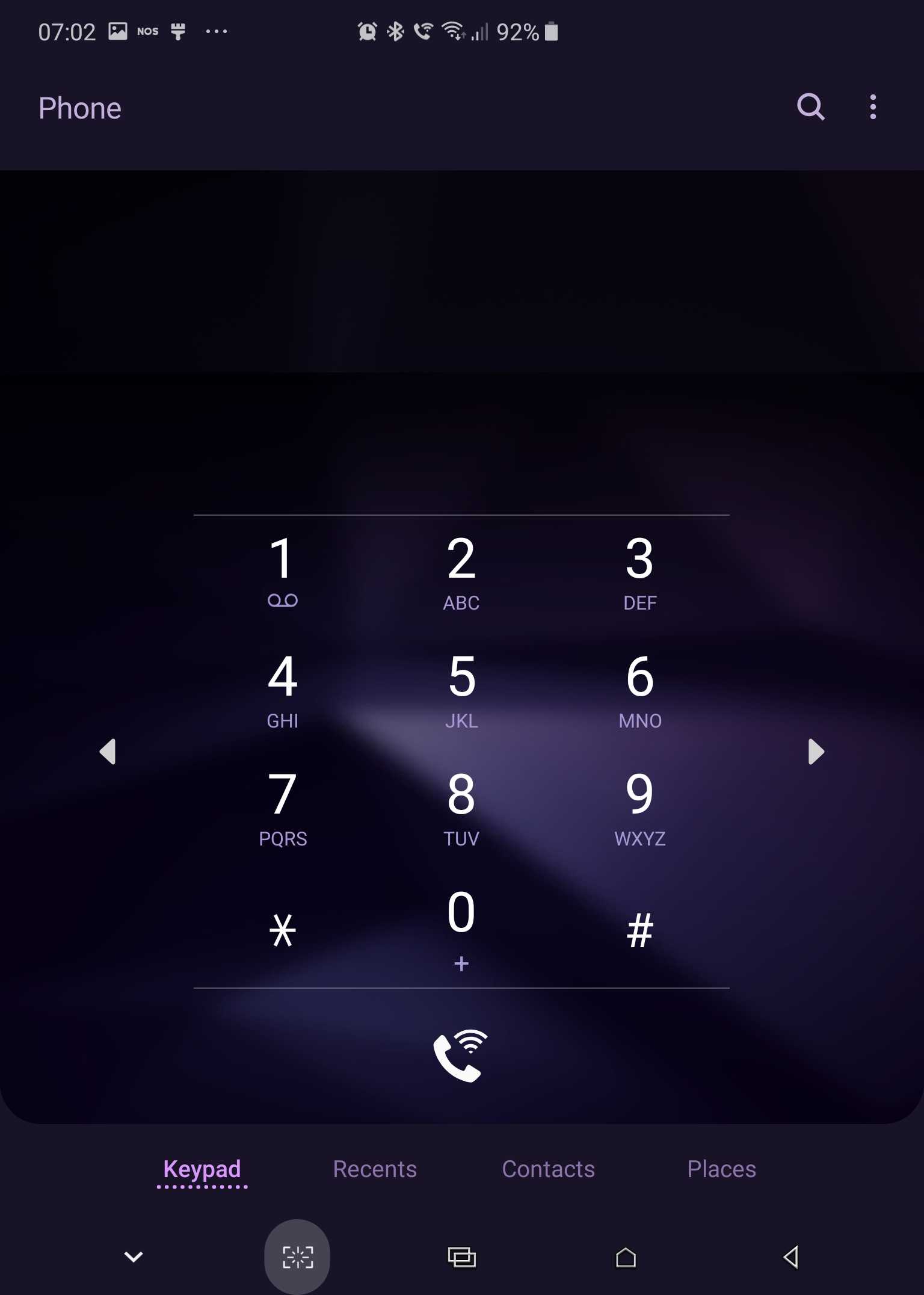This screenshot has width=924, height=1295.
Task: Switch to the Recents tab
Action: tap(375, 1169)
